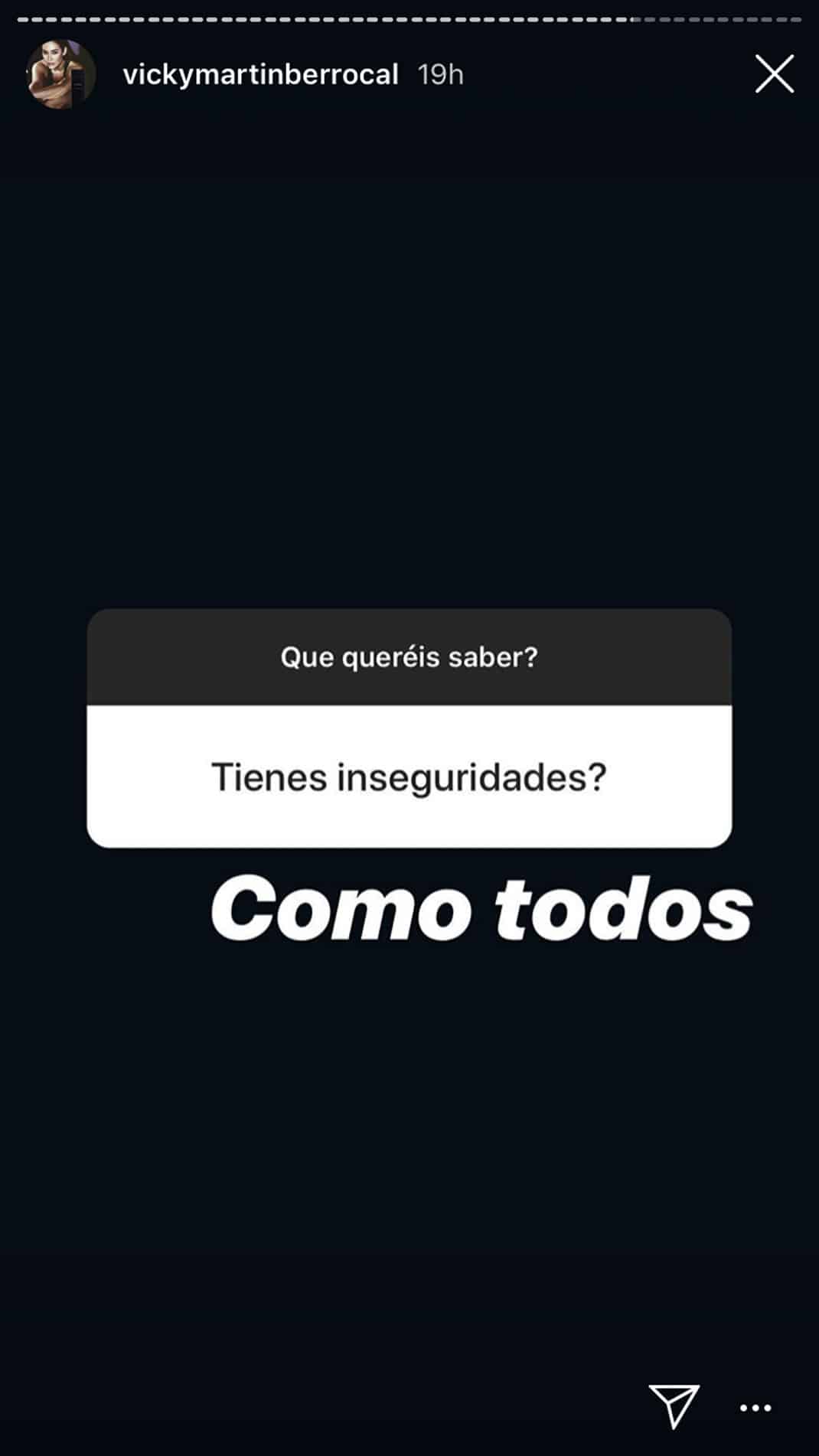The image size is (819, 1456).
Task: Close the story viewer
Action: [x=774, y=74]
